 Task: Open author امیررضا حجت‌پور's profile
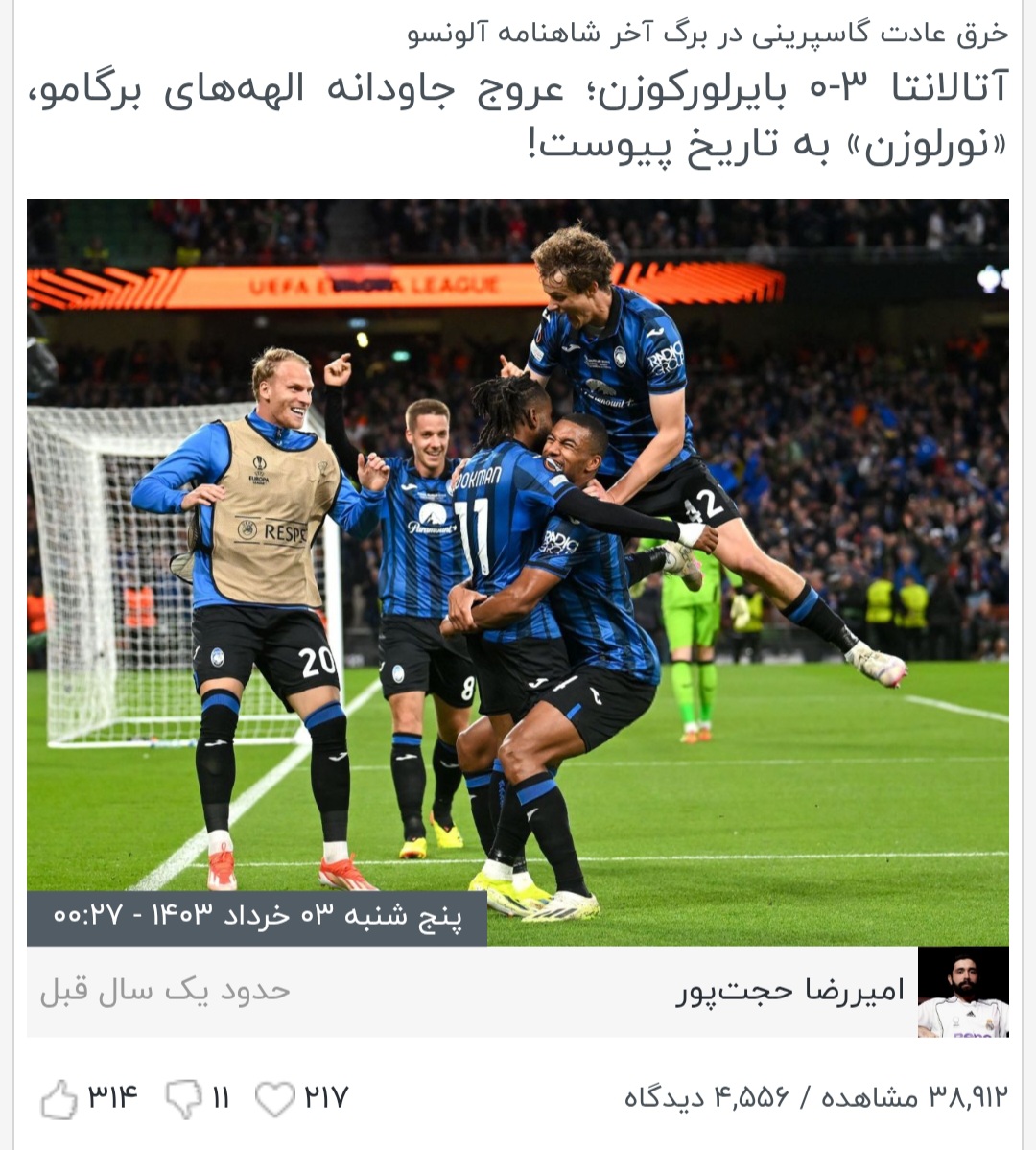790,991
